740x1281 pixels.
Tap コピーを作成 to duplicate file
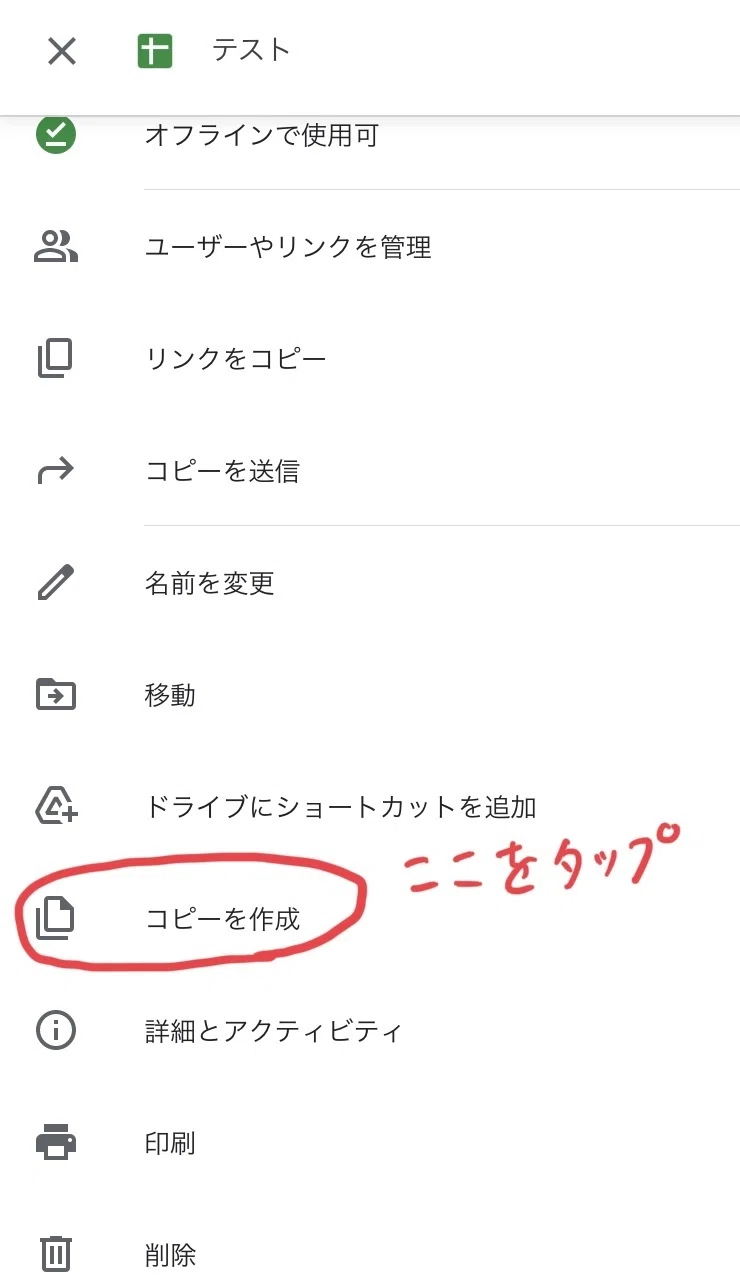(x=370, y=918)
